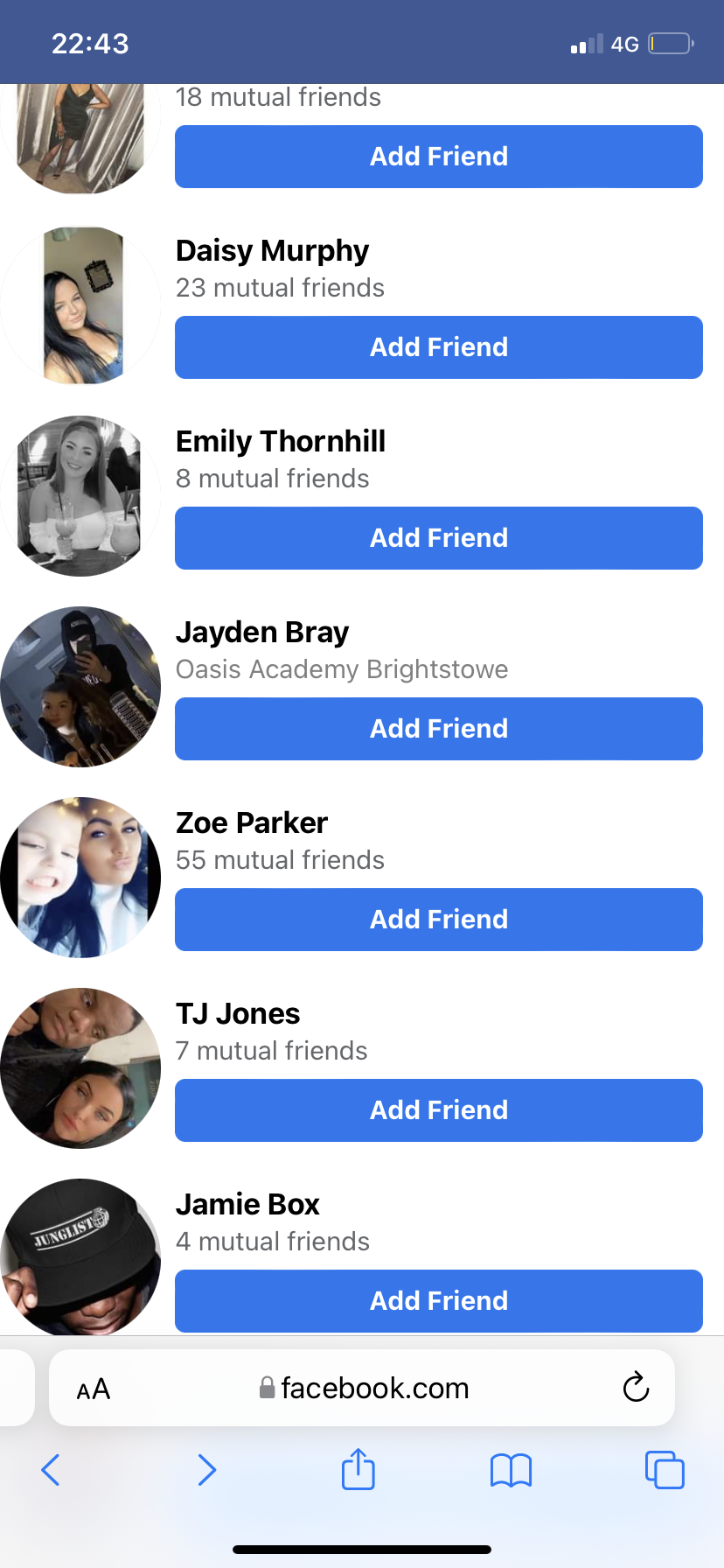View Emily Thornhill's profile name link
724x1568 pixels.
pos(281,441)
